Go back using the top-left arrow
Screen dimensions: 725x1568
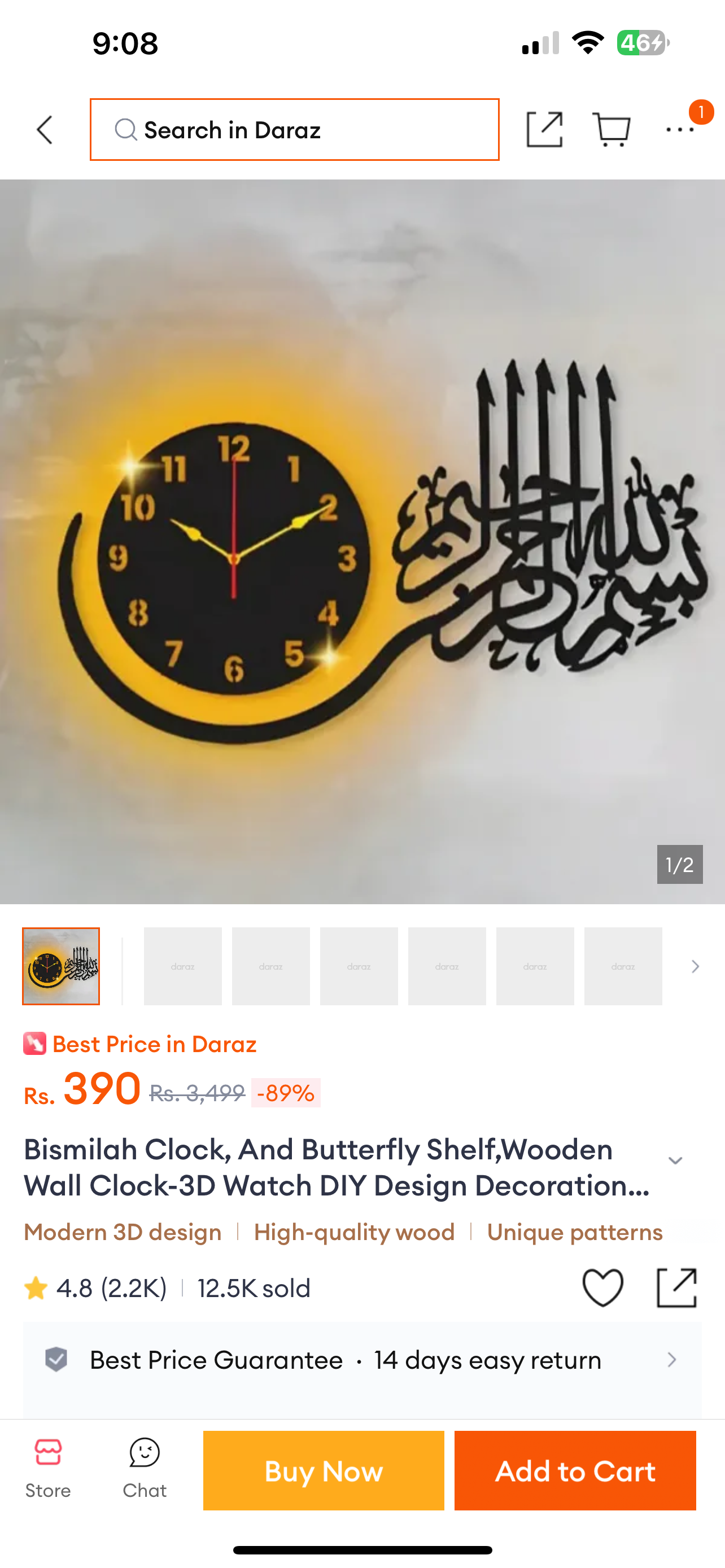click(x=45, y=130)
